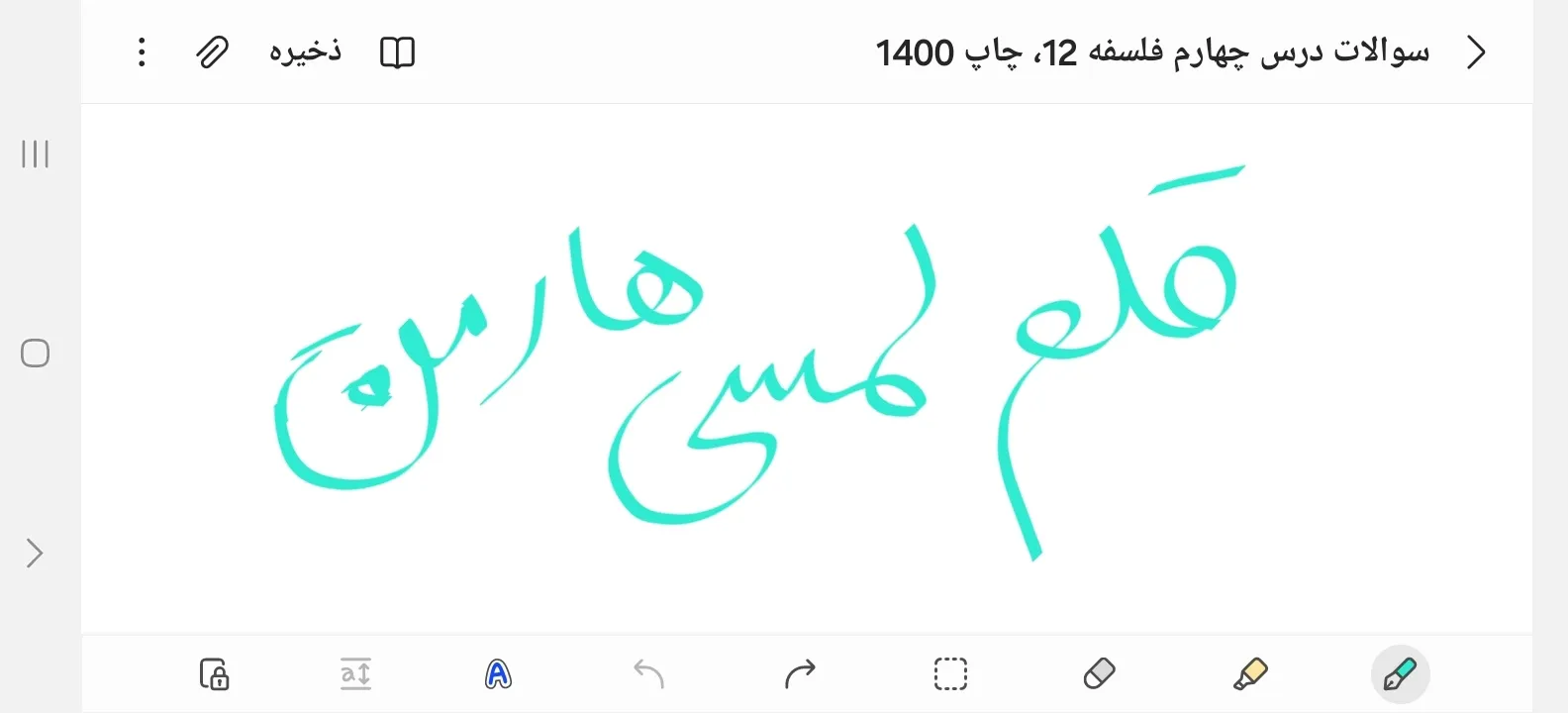
Task: Choose the highlighter tool
Action: click(1250, 674)
